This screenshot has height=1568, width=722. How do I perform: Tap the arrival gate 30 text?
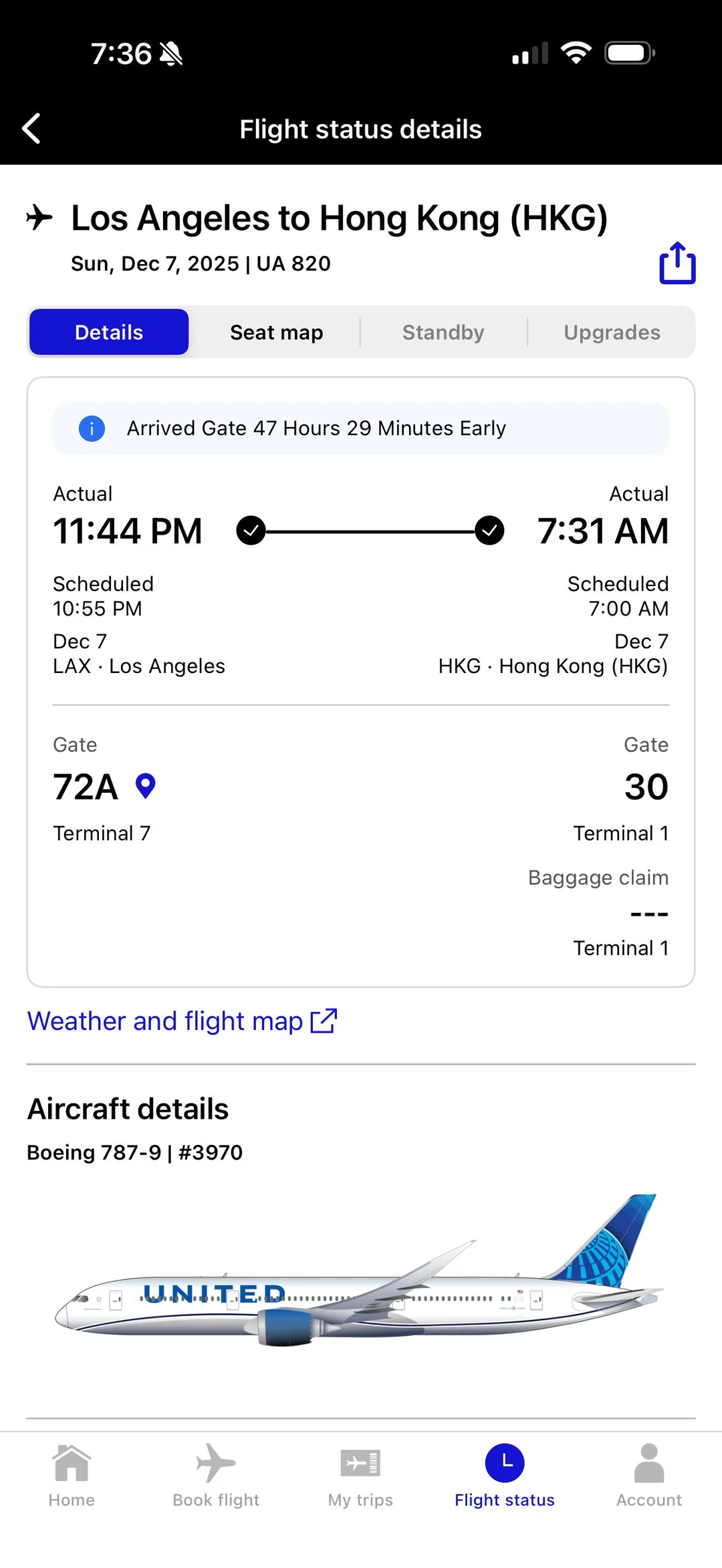pos(646,787)
